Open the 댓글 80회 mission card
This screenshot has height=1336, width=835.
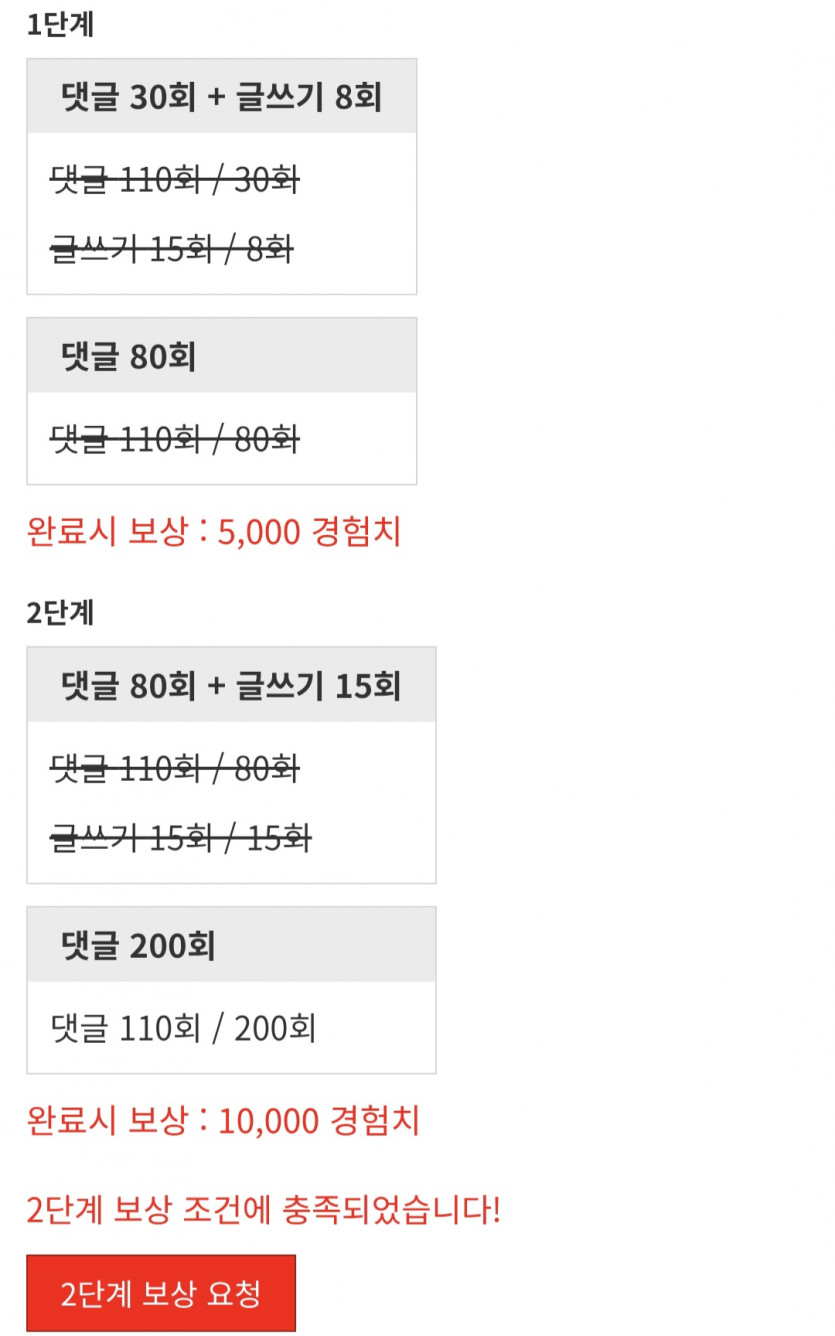(222, 400)
